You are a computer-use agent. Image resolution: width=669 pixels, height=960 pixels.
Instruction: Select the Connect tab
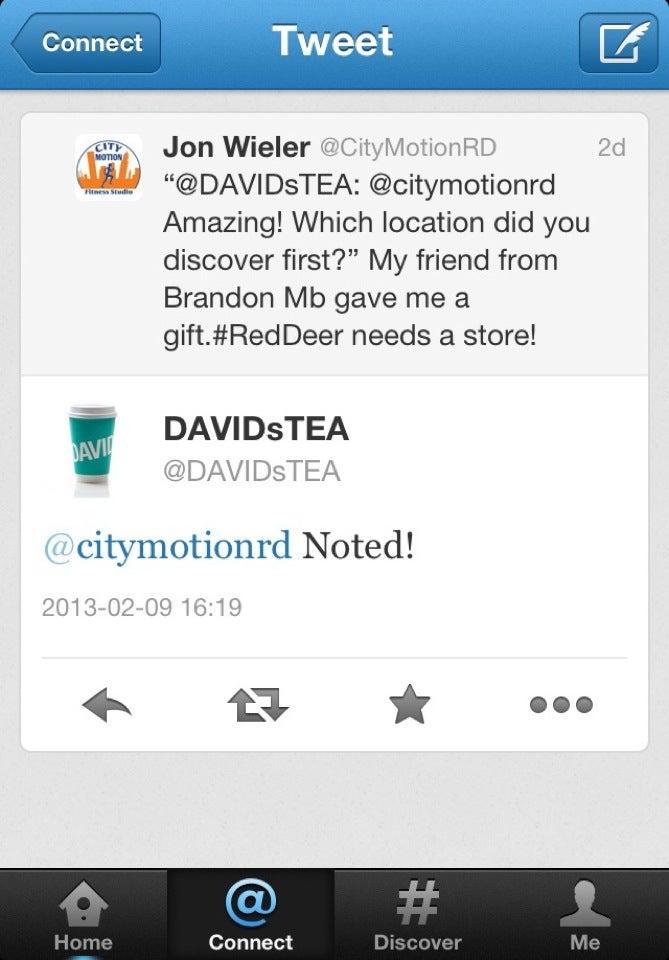250,915
